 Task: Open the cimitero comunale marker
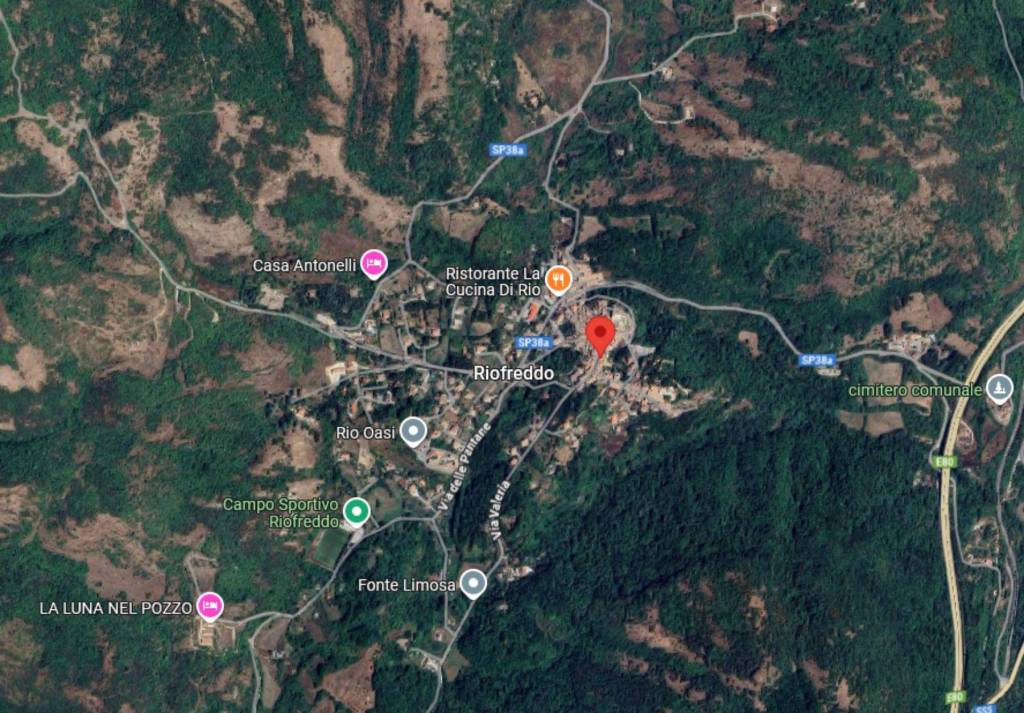click(x=999, y=388)
